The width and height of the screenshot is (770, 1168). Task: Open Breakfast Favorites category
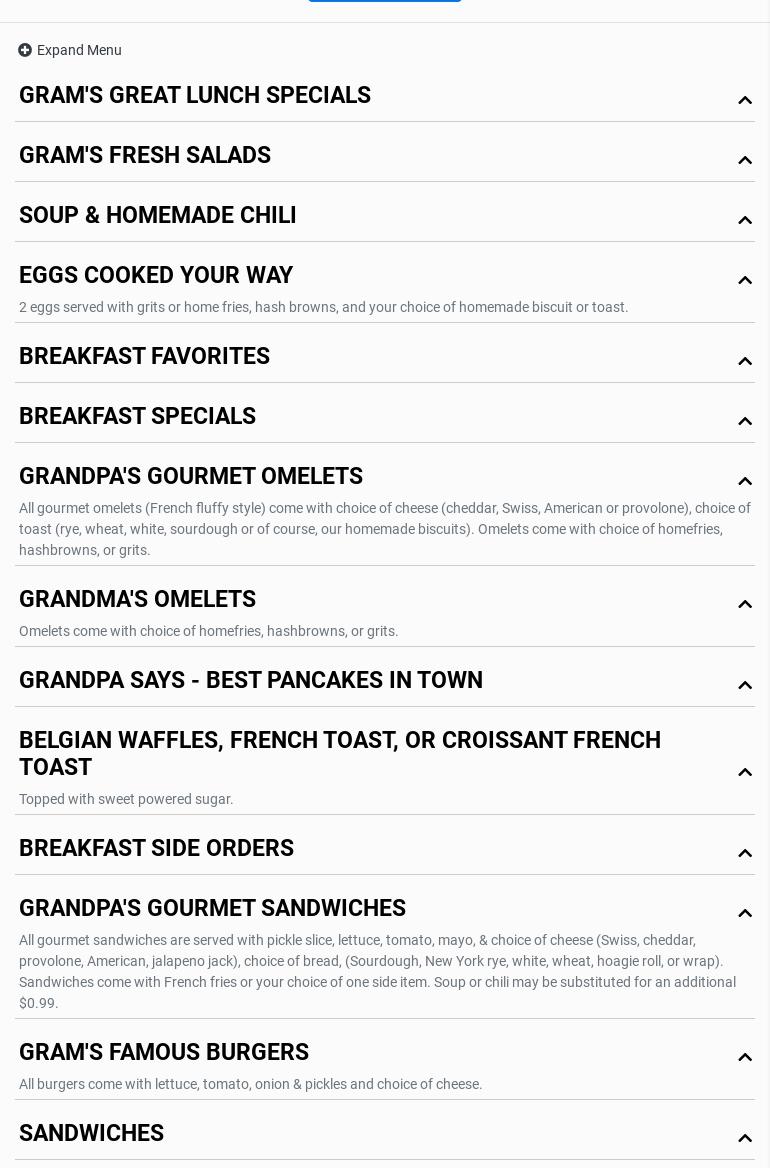coord(144,357)
